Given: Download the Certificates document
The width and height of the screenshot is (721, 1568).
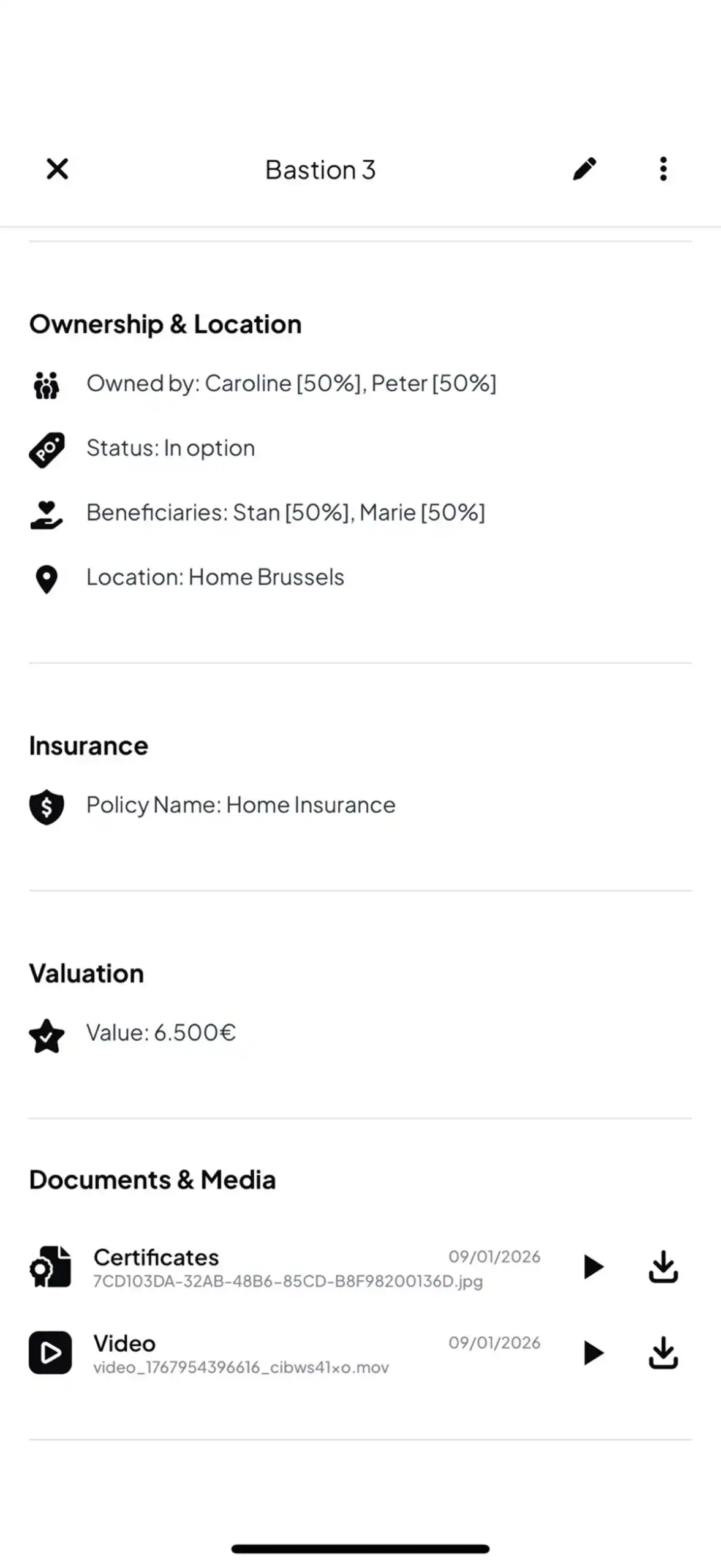Looking at the screenshot, I should pyautogui.click(x=663, y=1267).
